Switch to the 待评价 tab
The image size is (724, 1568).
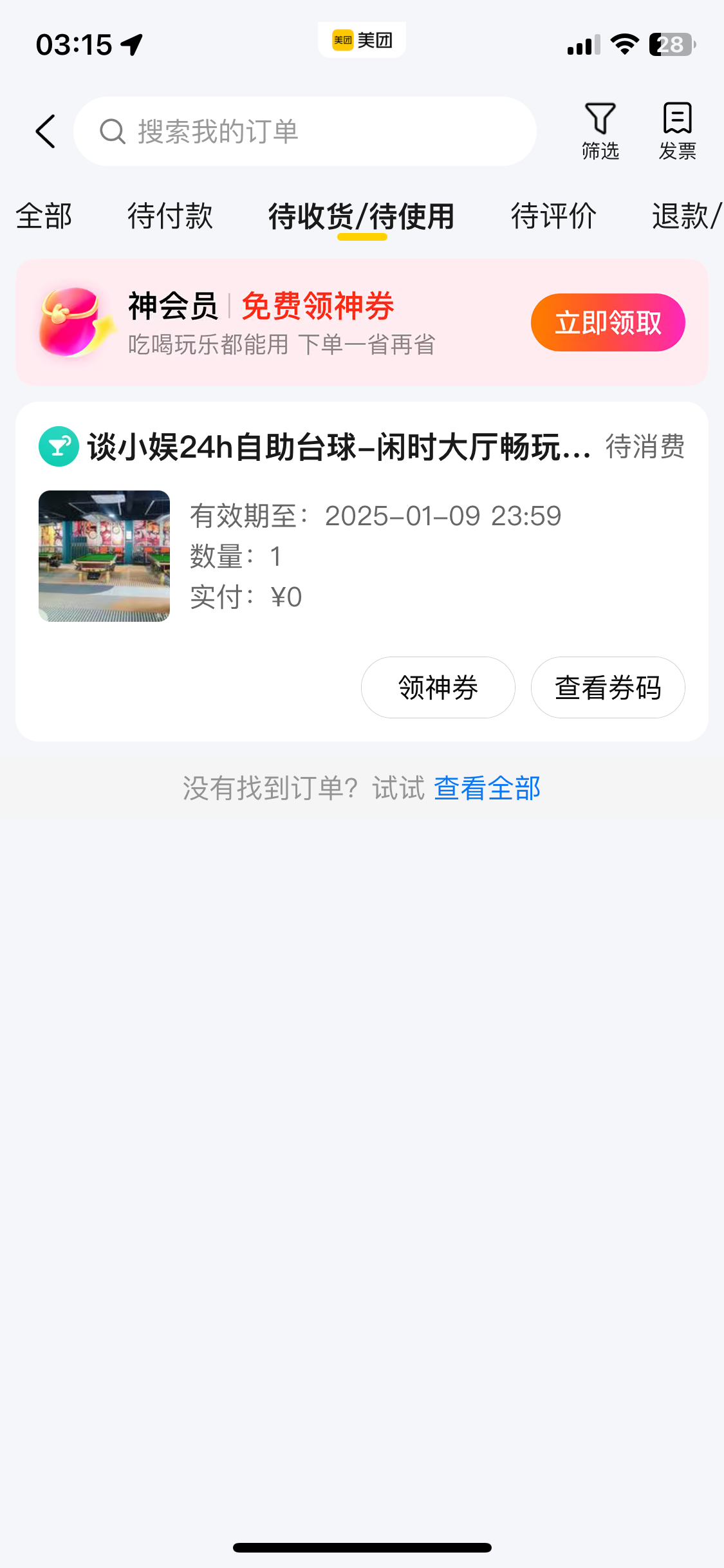pyautogui.click(x=553, y=216)
